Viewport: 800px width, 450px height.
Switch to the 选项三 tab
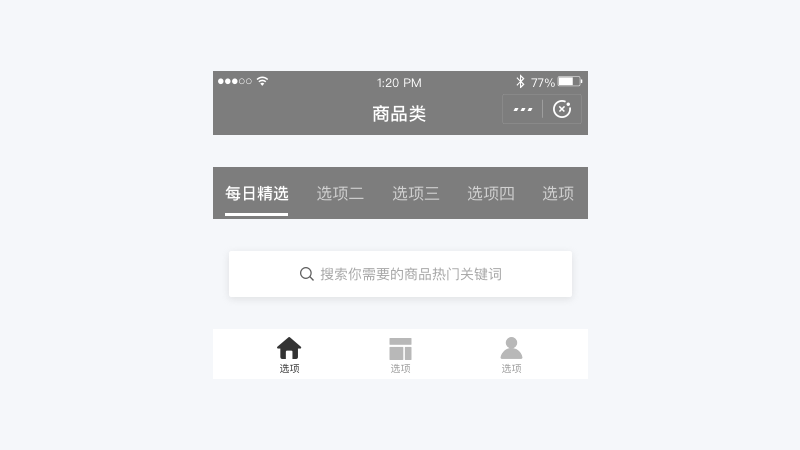(415, 194)
